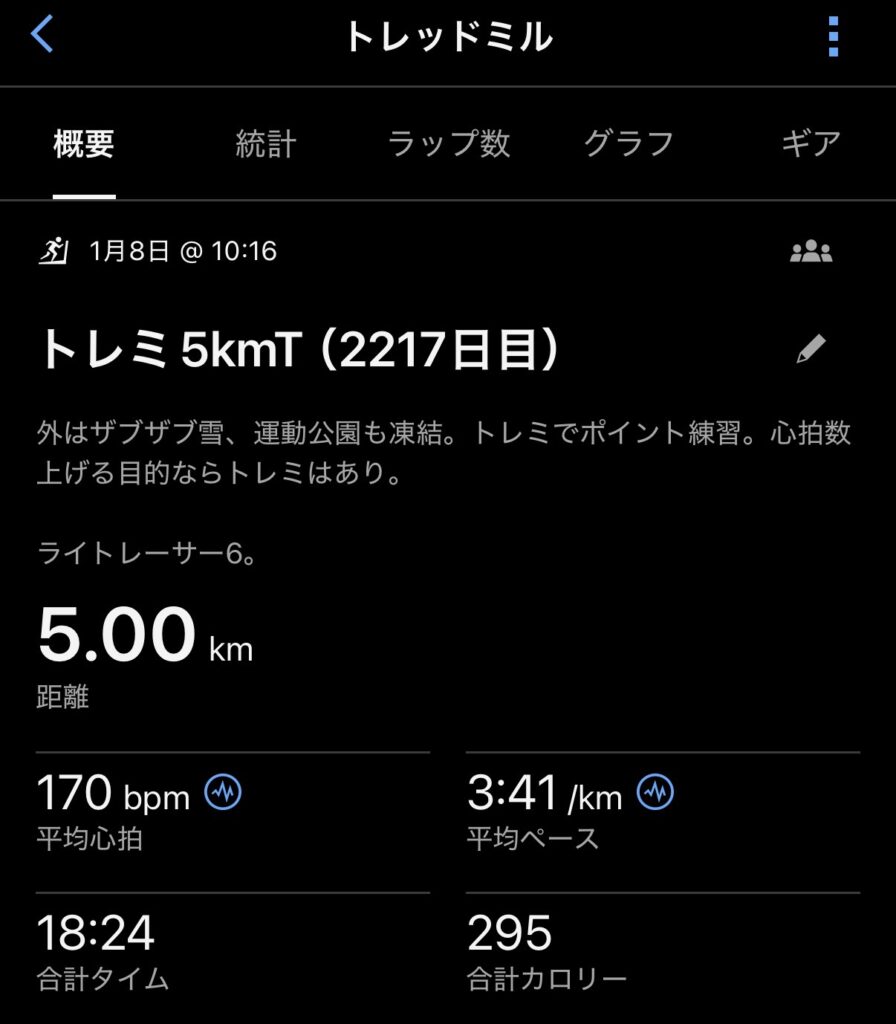
Task: Tap the icon beside 3:41 /km pace
Action: [656, 794]
